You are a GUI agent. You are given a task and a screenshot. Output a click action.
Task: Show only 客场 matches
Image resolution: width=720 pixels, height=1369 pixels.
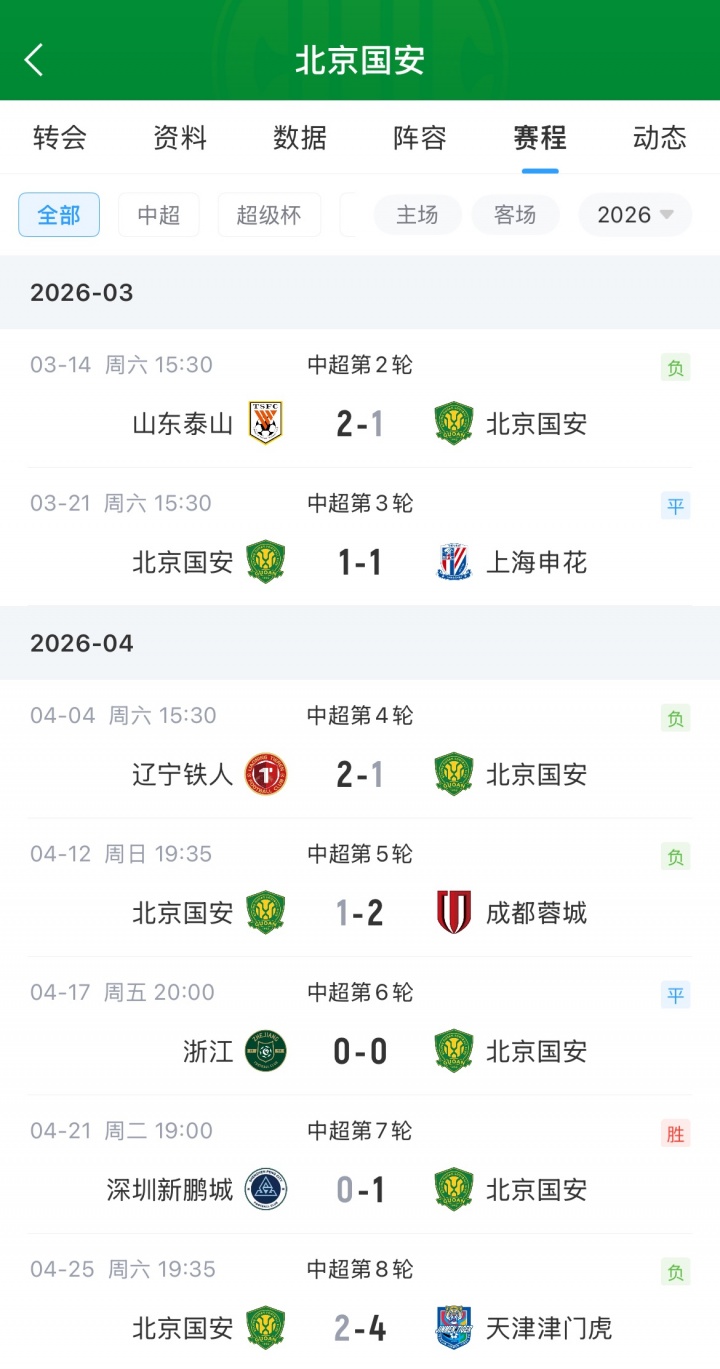coord(515,215)
